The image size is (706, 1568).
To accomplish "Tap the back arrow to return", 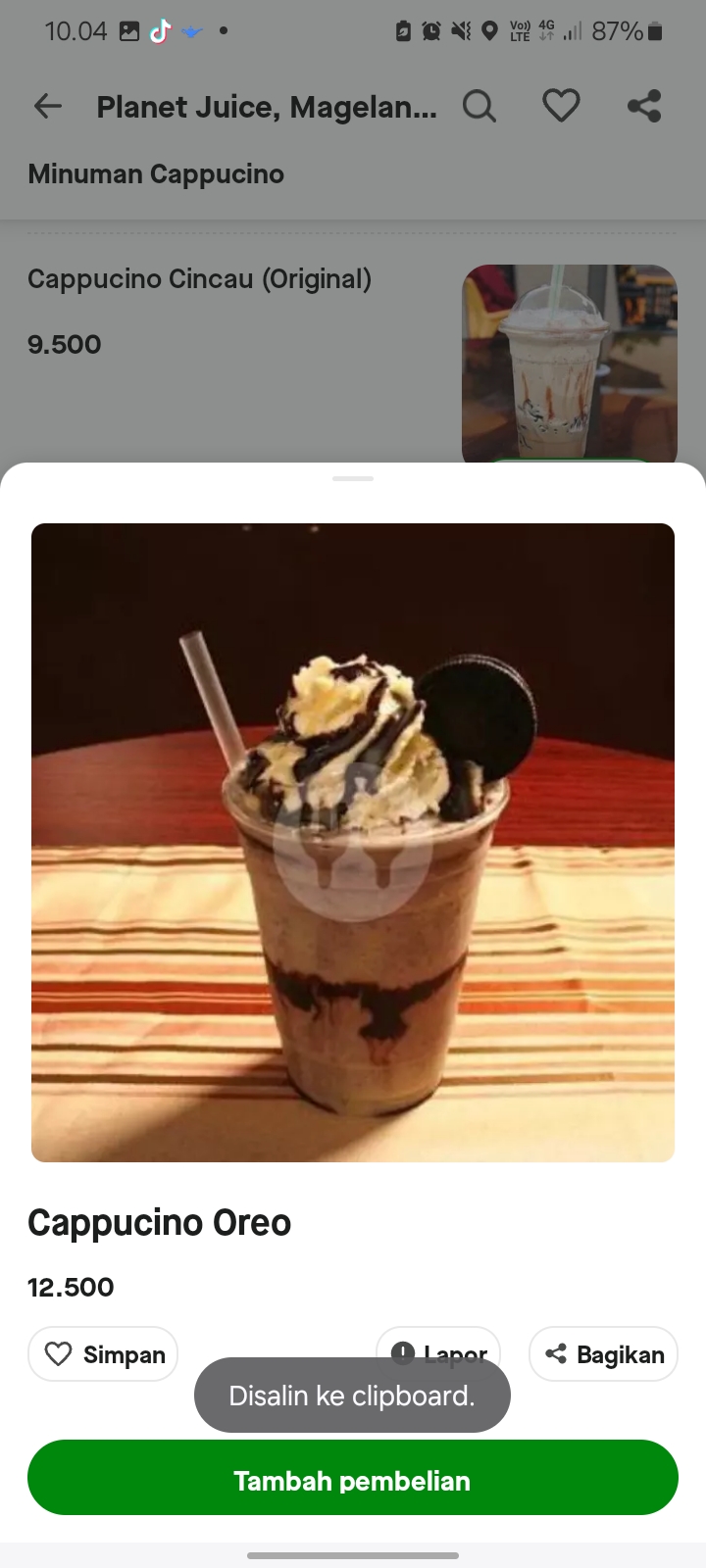I will [x=47, y=106].
